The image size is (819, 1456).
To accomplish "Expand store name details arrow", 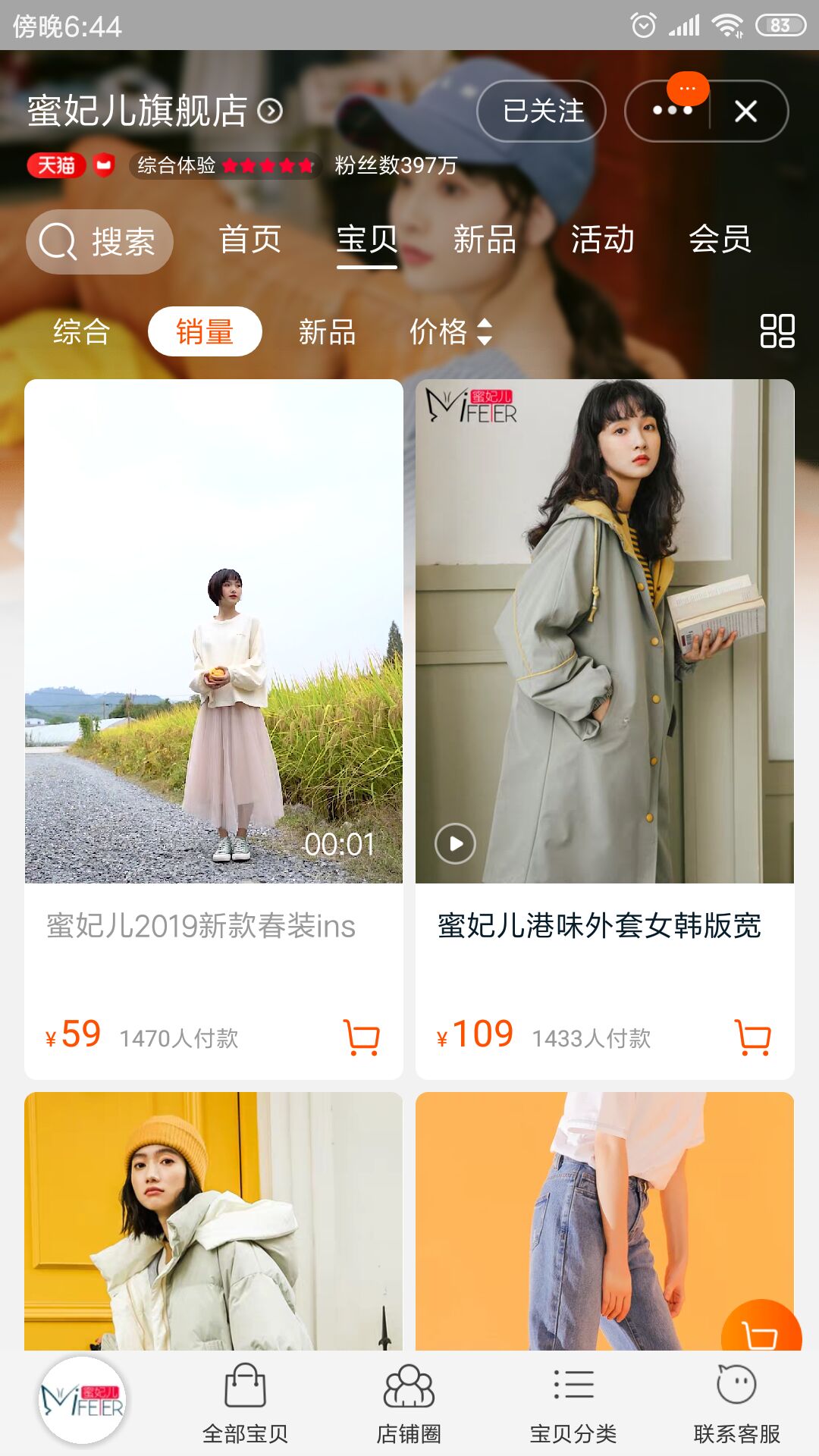I will [x=271, y=111].
